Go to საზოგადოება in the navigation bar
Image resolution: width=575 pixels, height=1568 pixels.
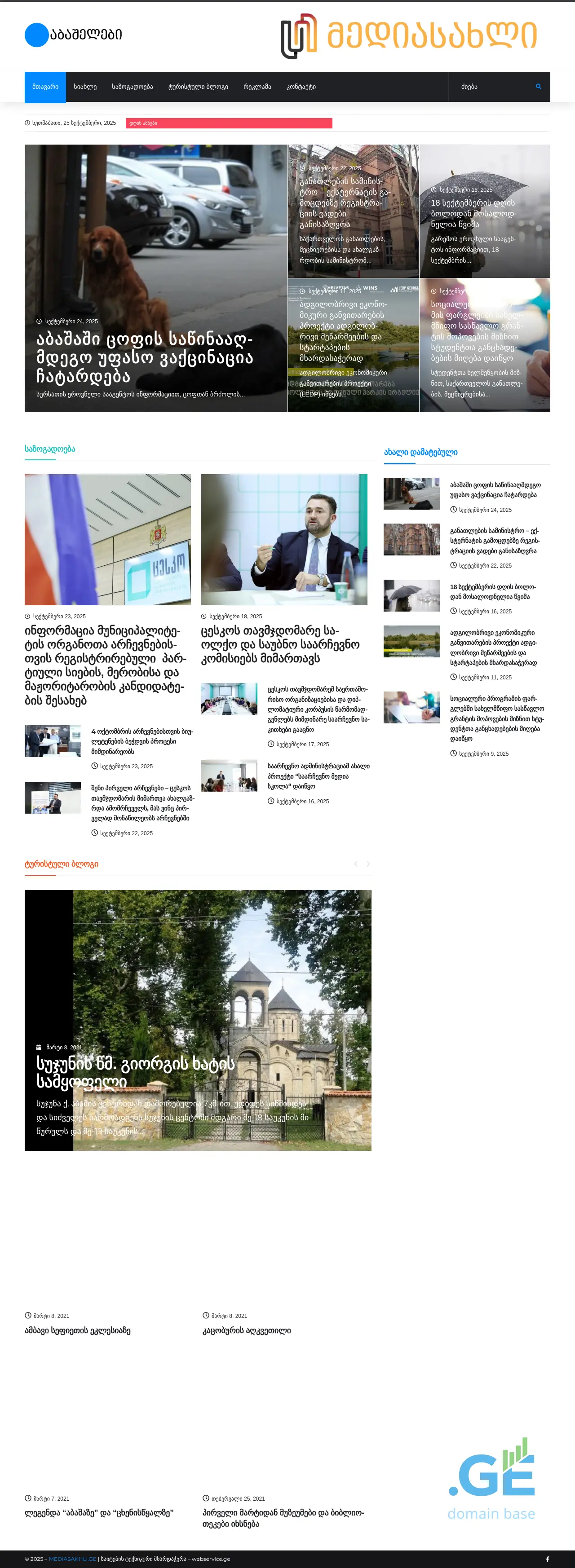click(132, 86)
